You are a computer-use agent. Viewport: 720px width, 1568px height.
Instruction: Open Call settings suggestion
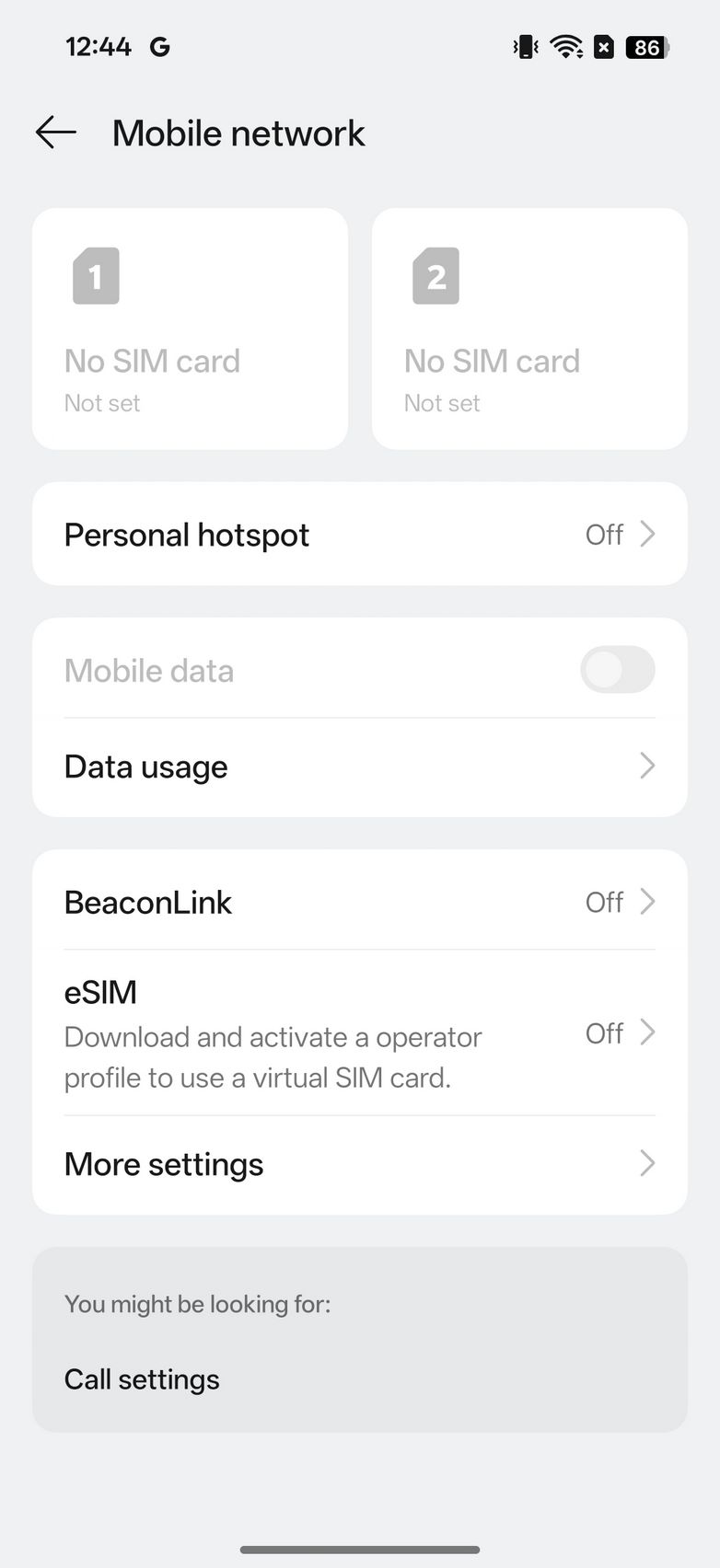click(x=143, y=1379)
